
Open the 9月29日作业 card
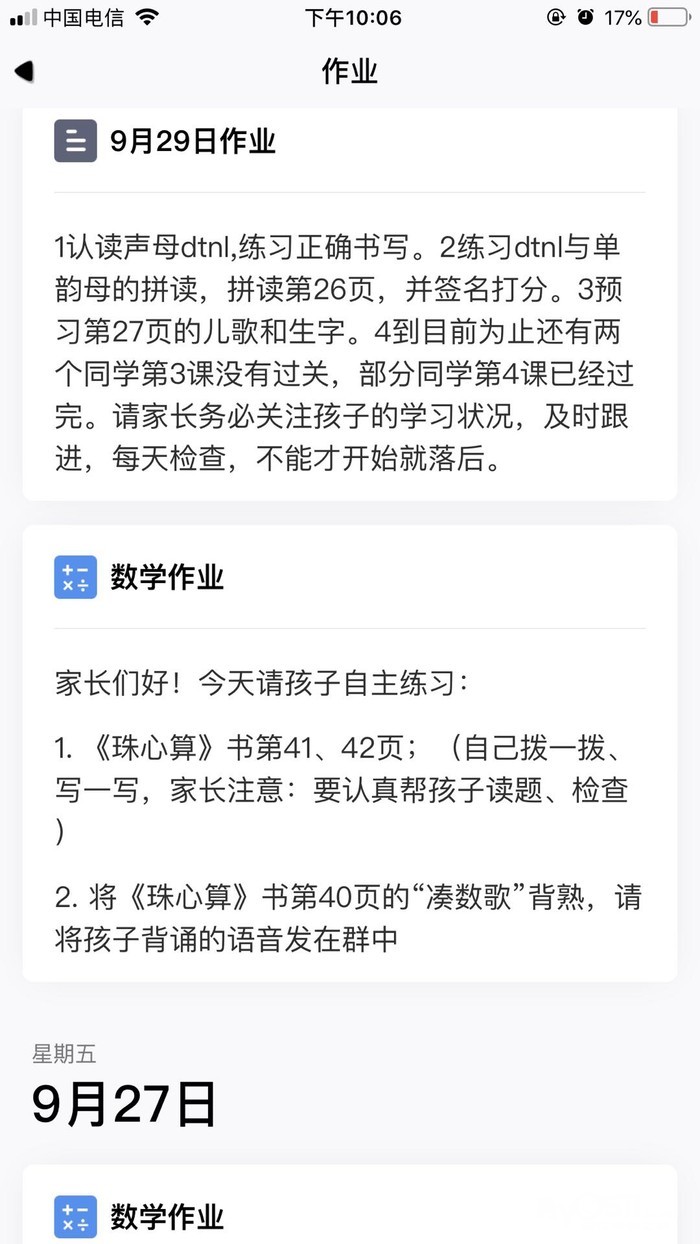192,141
